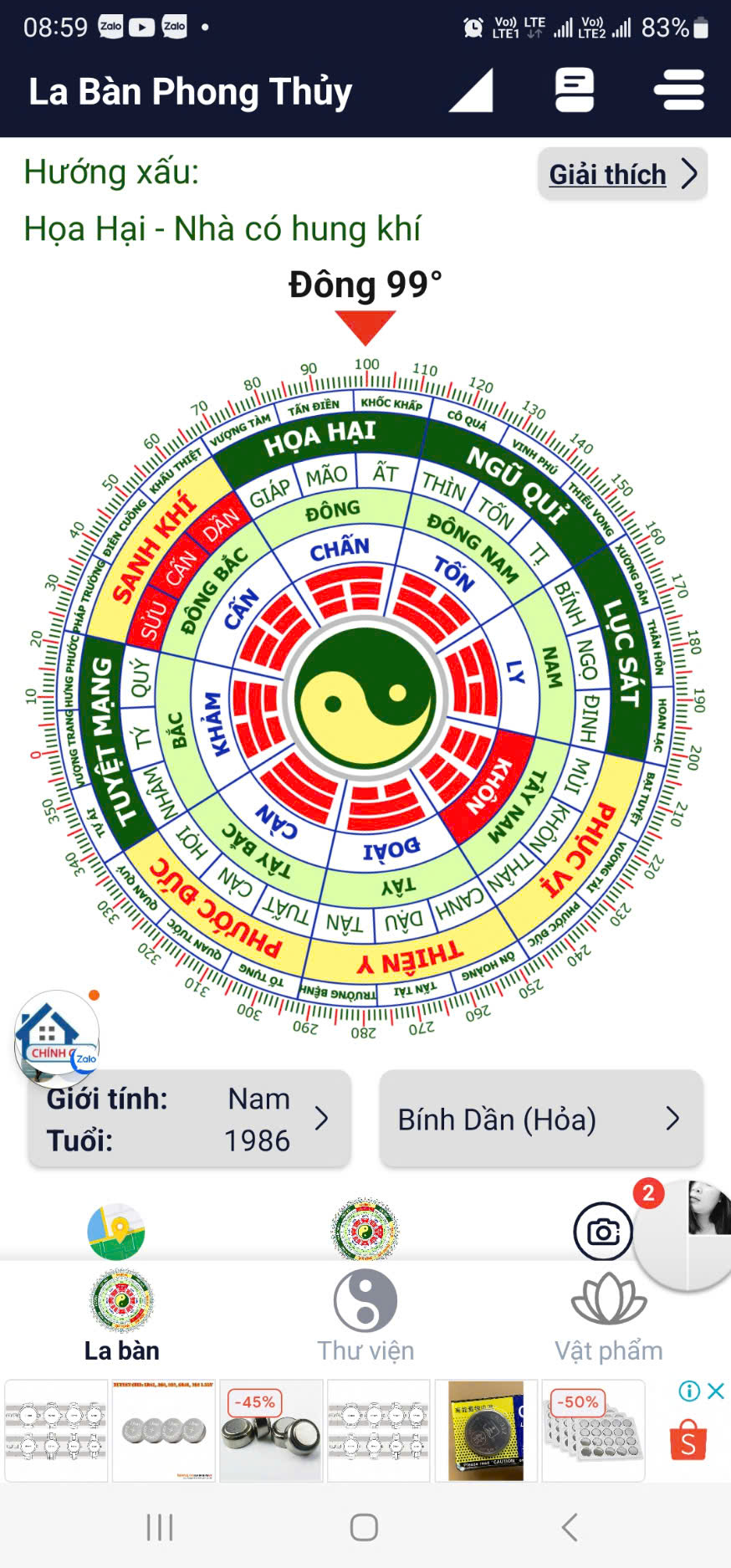The height and width of the screenshot is (1568, 731).
Task: Open the ad info icon
Action: [690, 1391]
